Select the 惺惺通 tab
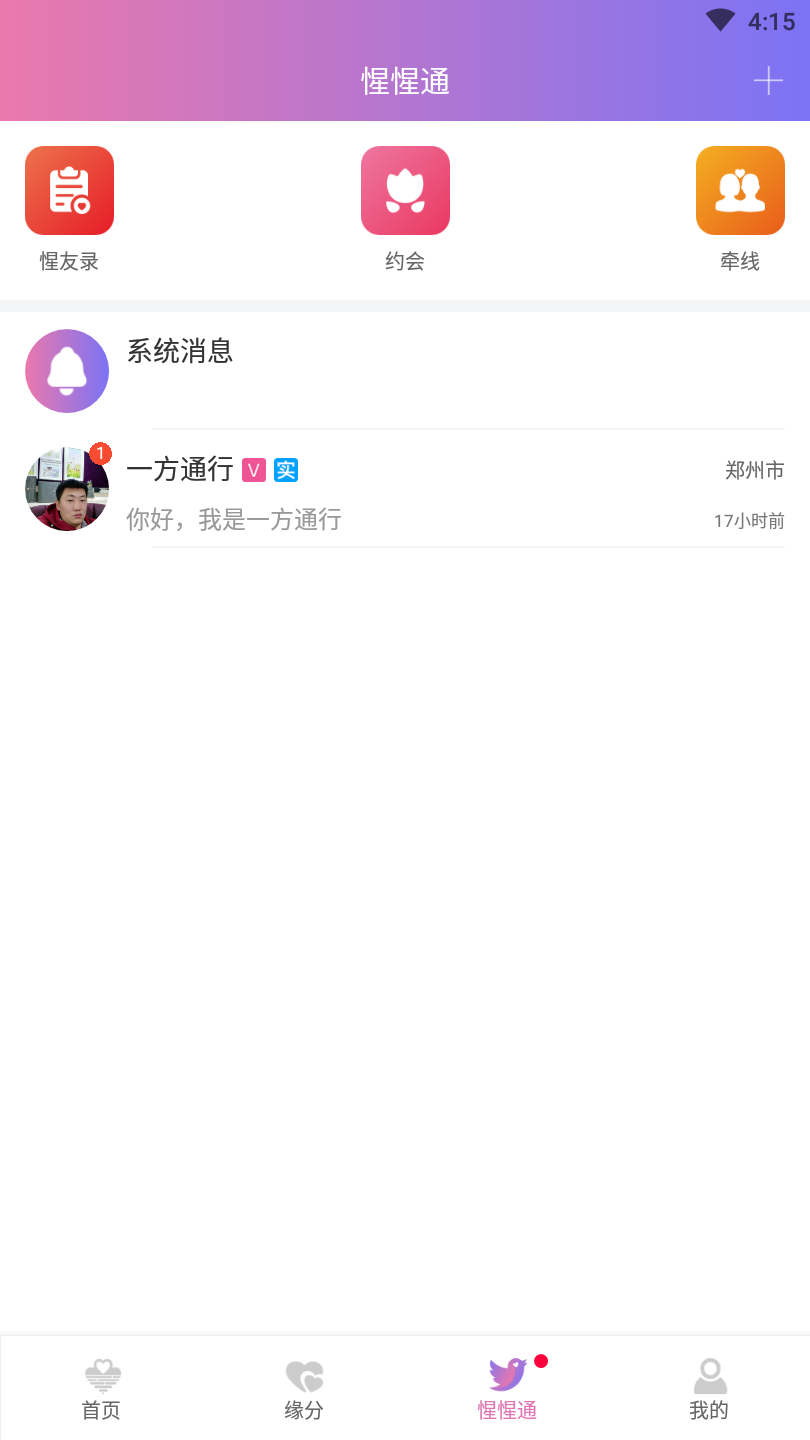The image size is (810, 1440). (x=507, y=1388)
